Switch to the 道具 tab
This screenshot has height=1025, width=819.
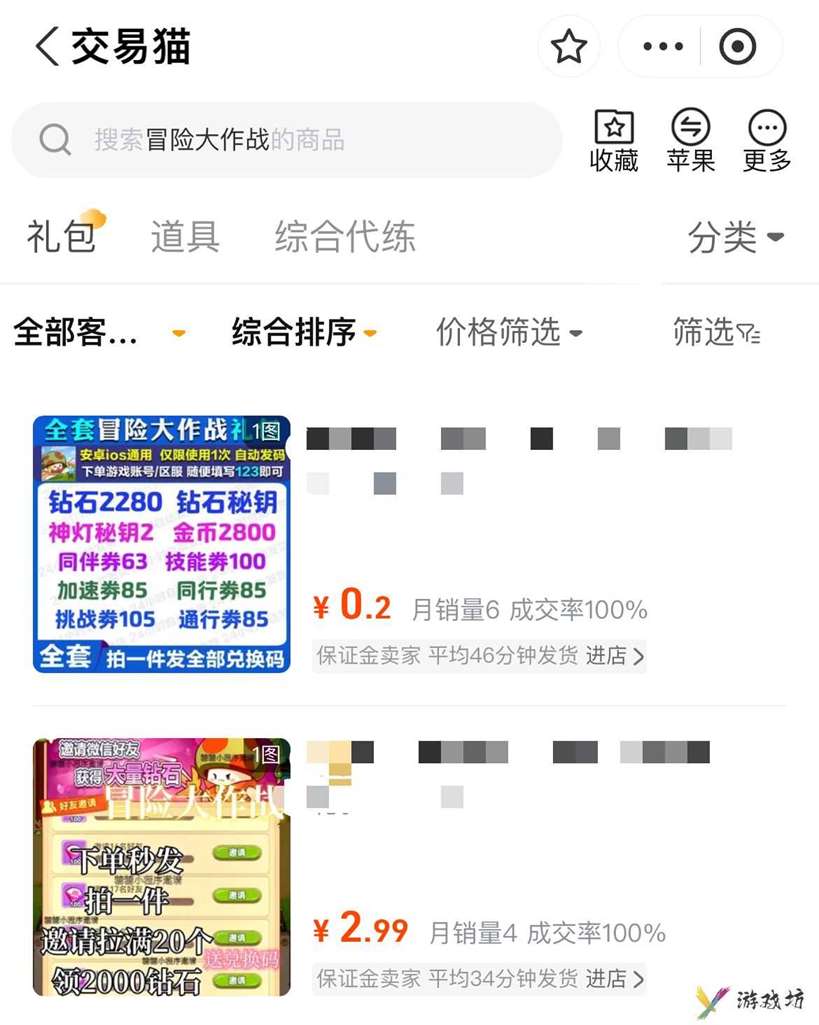pyautogui.click(x=185, y=237)
